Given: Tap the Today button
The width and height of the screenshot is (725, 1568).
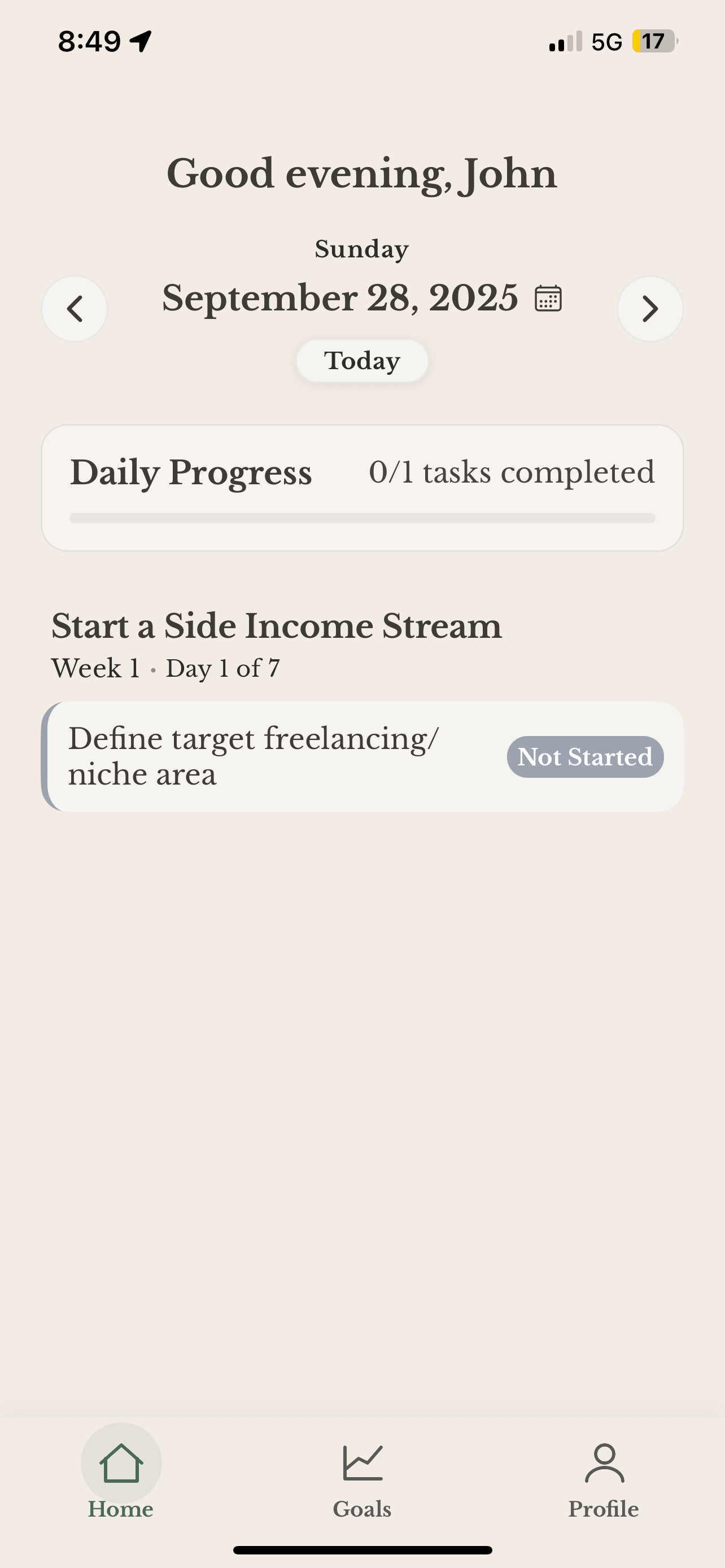Looking at the screenshot, I should pyautogui.click(x=362, y=361).
